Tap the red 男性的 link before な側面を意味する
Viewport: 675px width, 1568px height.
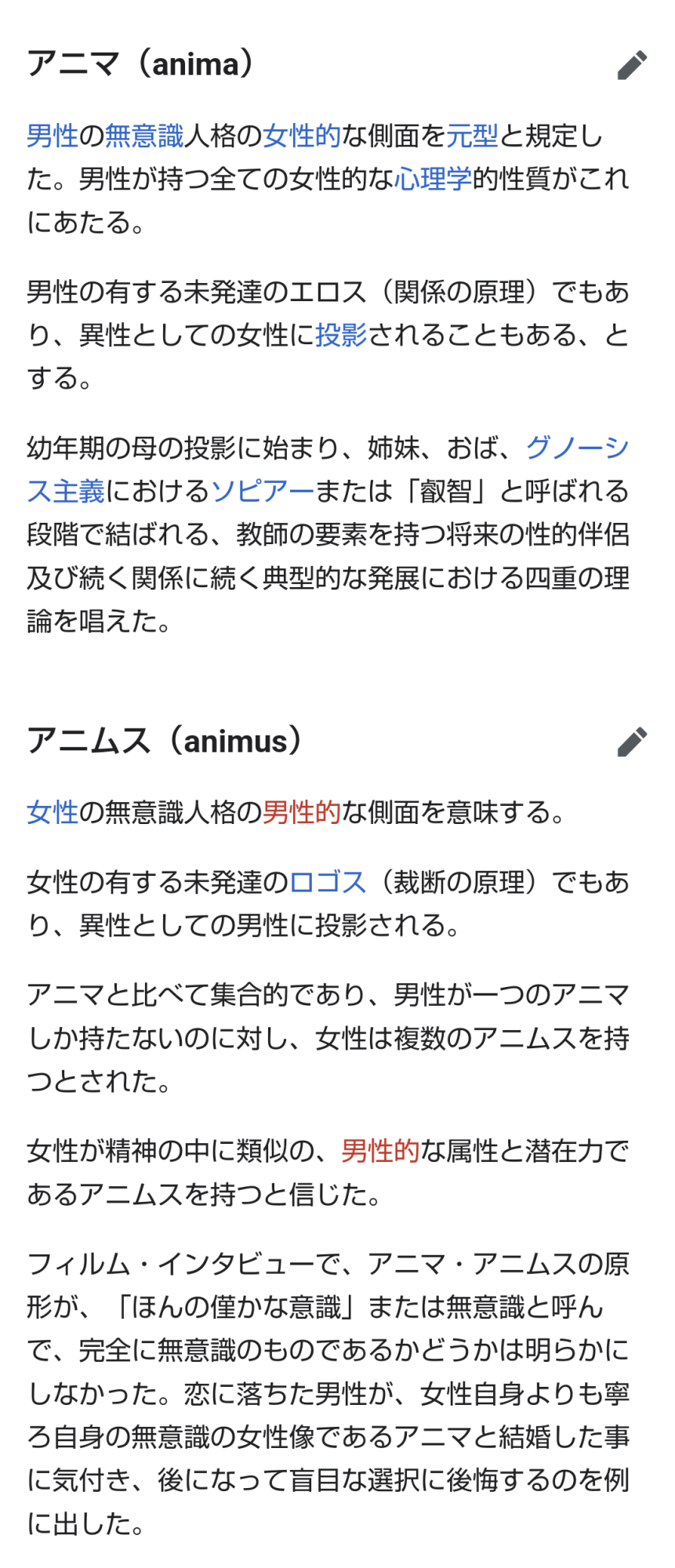[301, 813]
